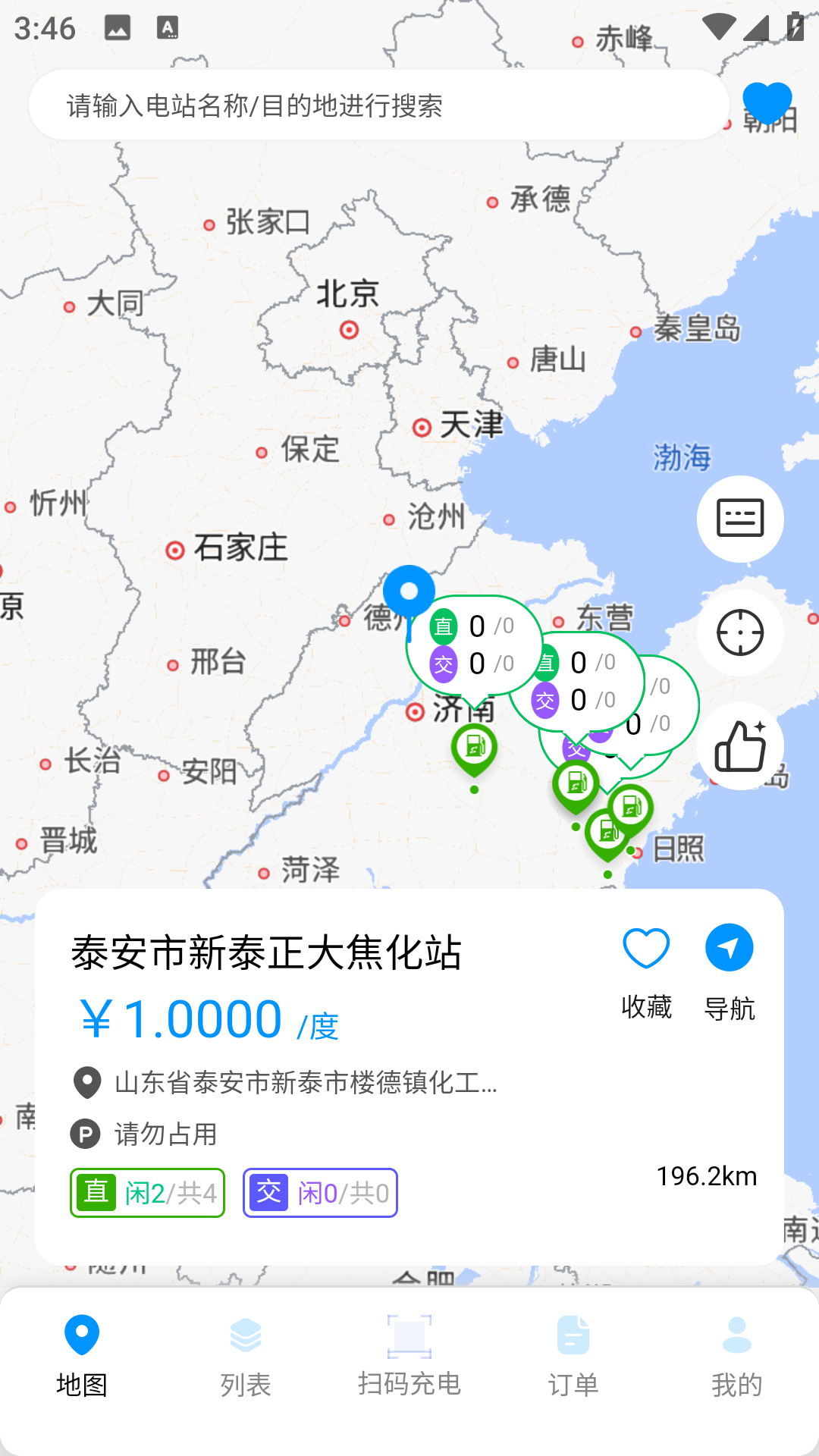
Task: Go to the 订单 tab
Action: point(573,1356)
